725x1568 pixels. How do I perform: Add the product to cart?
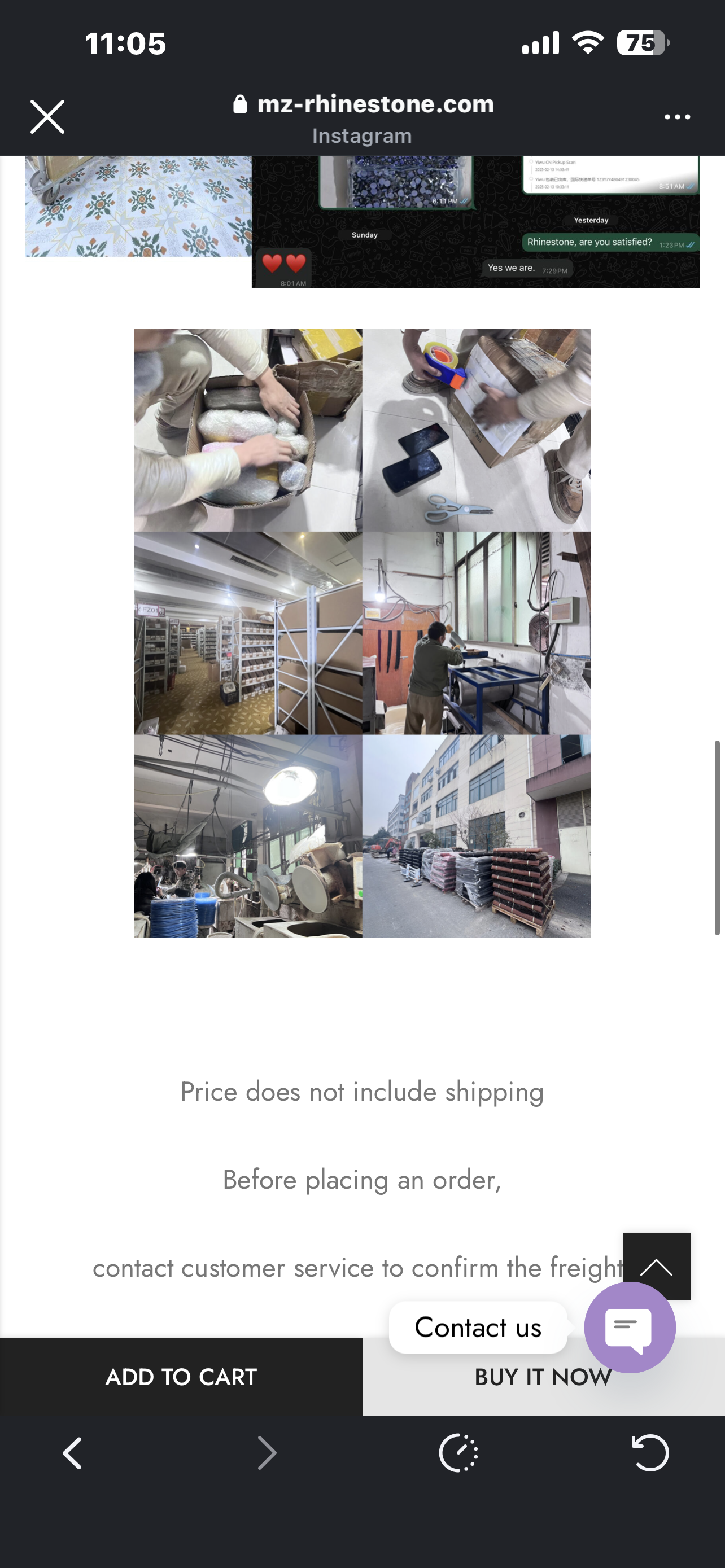point(181,1377)
